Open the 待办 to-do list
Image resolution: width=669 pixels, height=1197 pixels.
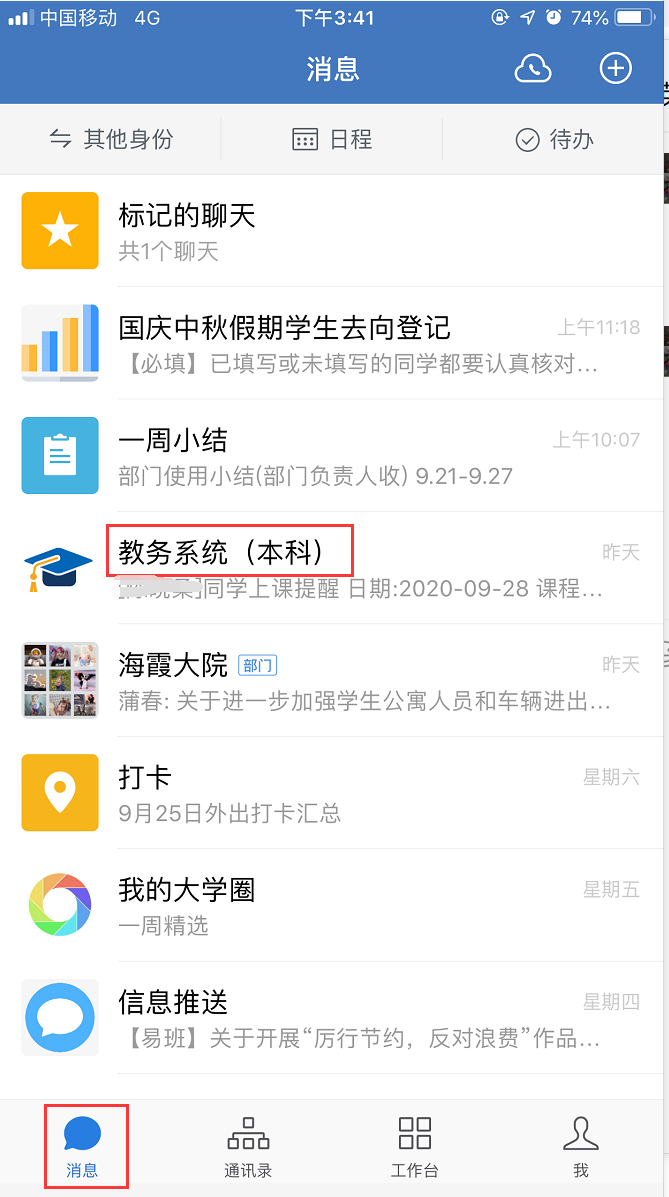coord(554,139)
